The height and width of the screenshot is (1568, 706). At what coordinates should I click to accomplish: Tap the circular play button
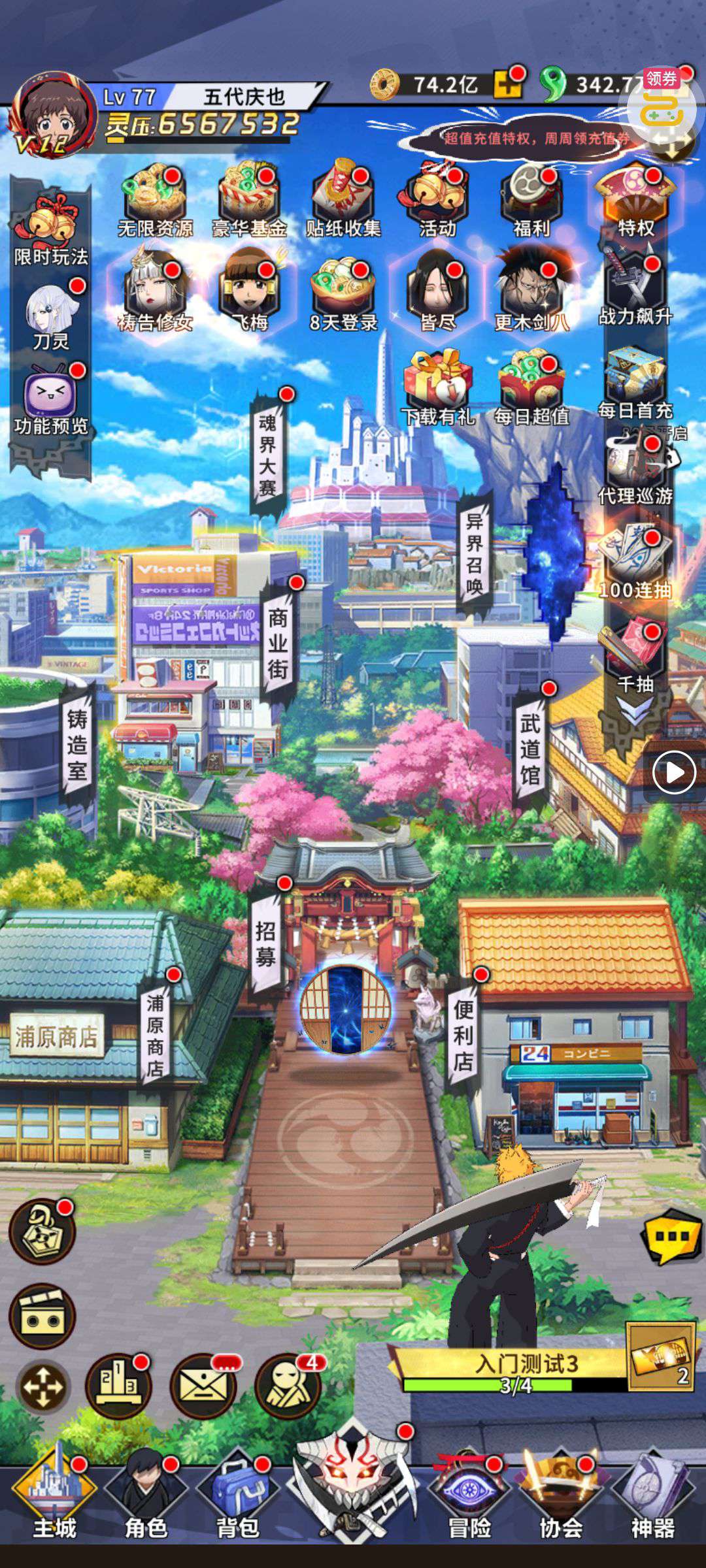coord(674,773)
